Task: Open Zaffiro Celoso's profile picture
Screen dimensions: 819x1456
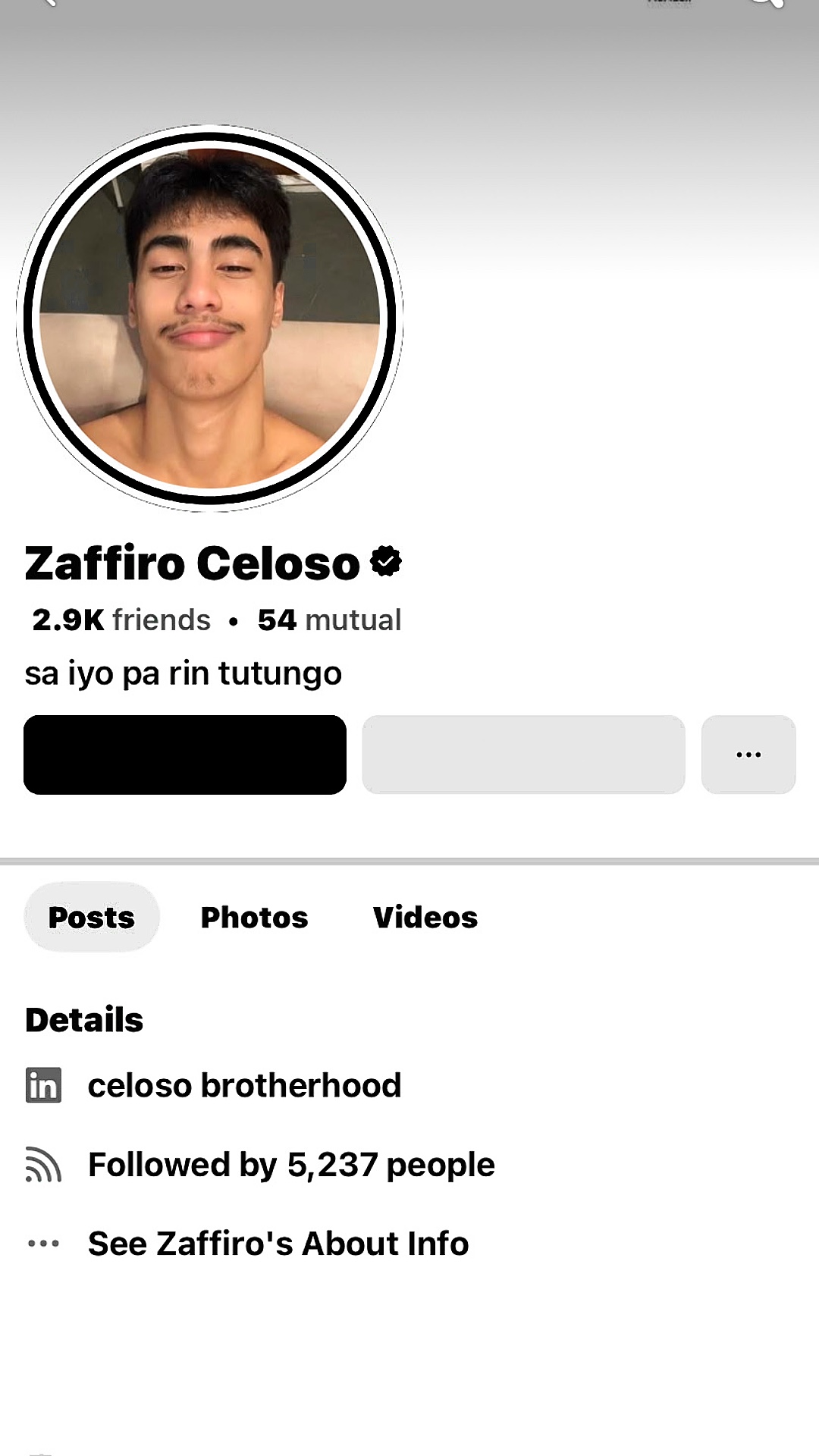Action: point(209,318)
